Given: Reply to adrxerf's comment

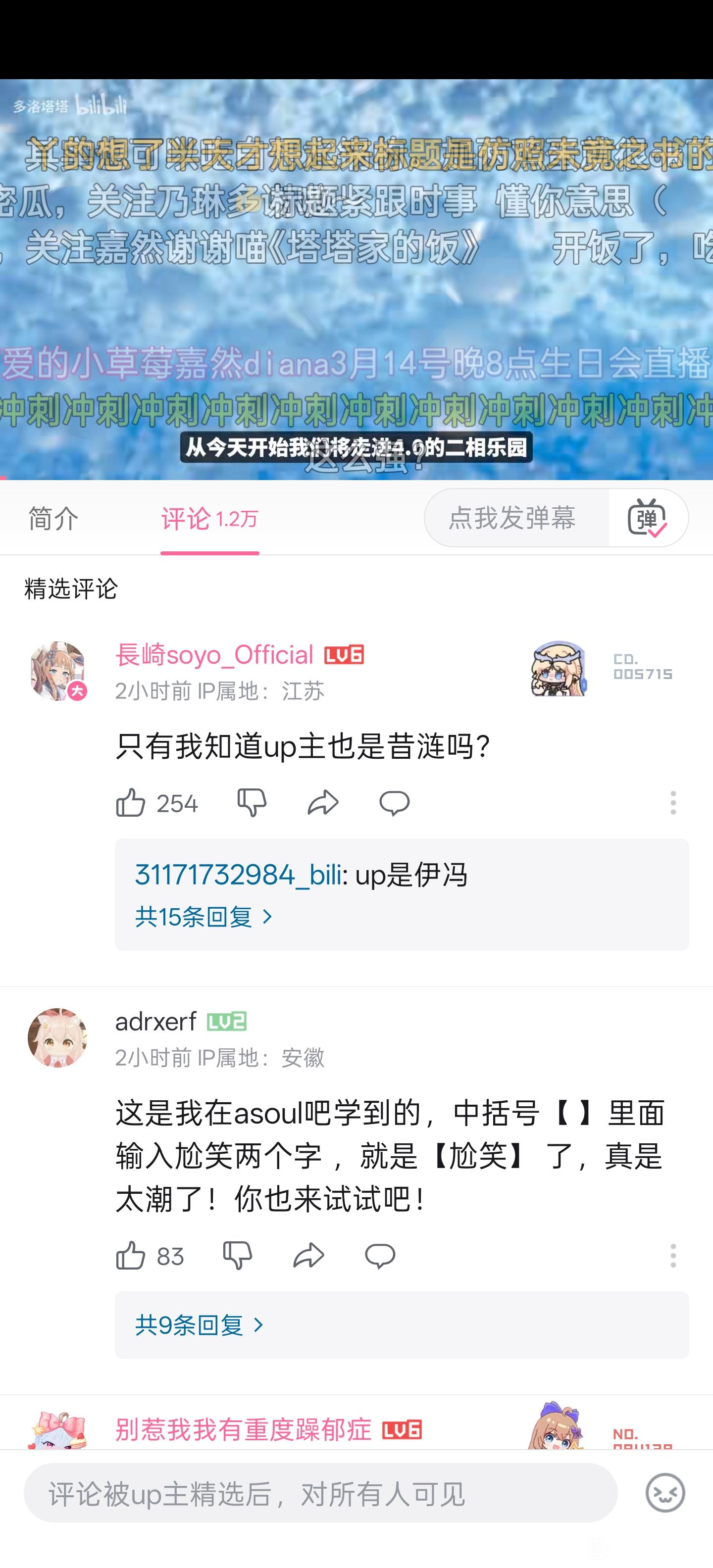Looking at the screenshot, I should [x=380, y=1255].
